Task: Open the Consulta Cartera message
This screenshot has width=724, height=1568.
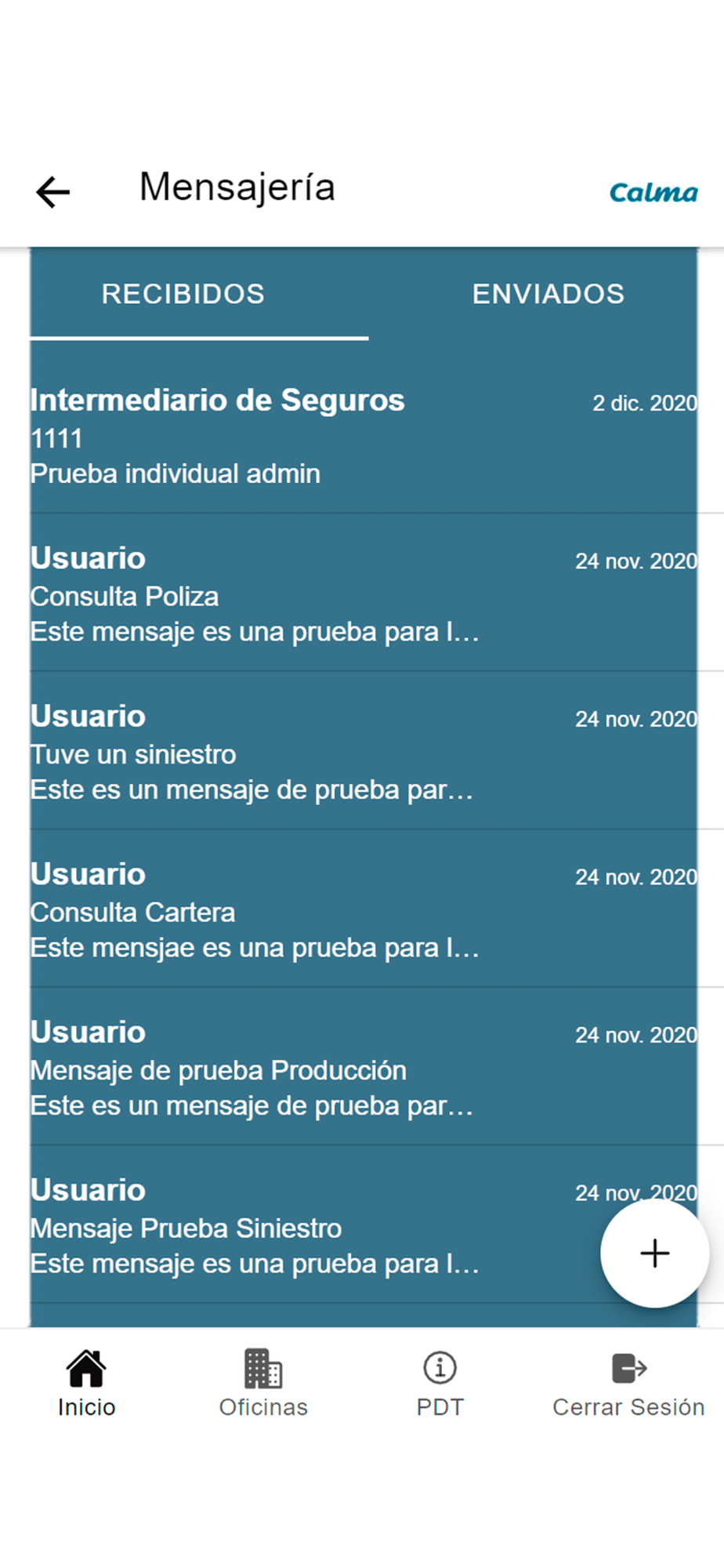Action: 364,909
